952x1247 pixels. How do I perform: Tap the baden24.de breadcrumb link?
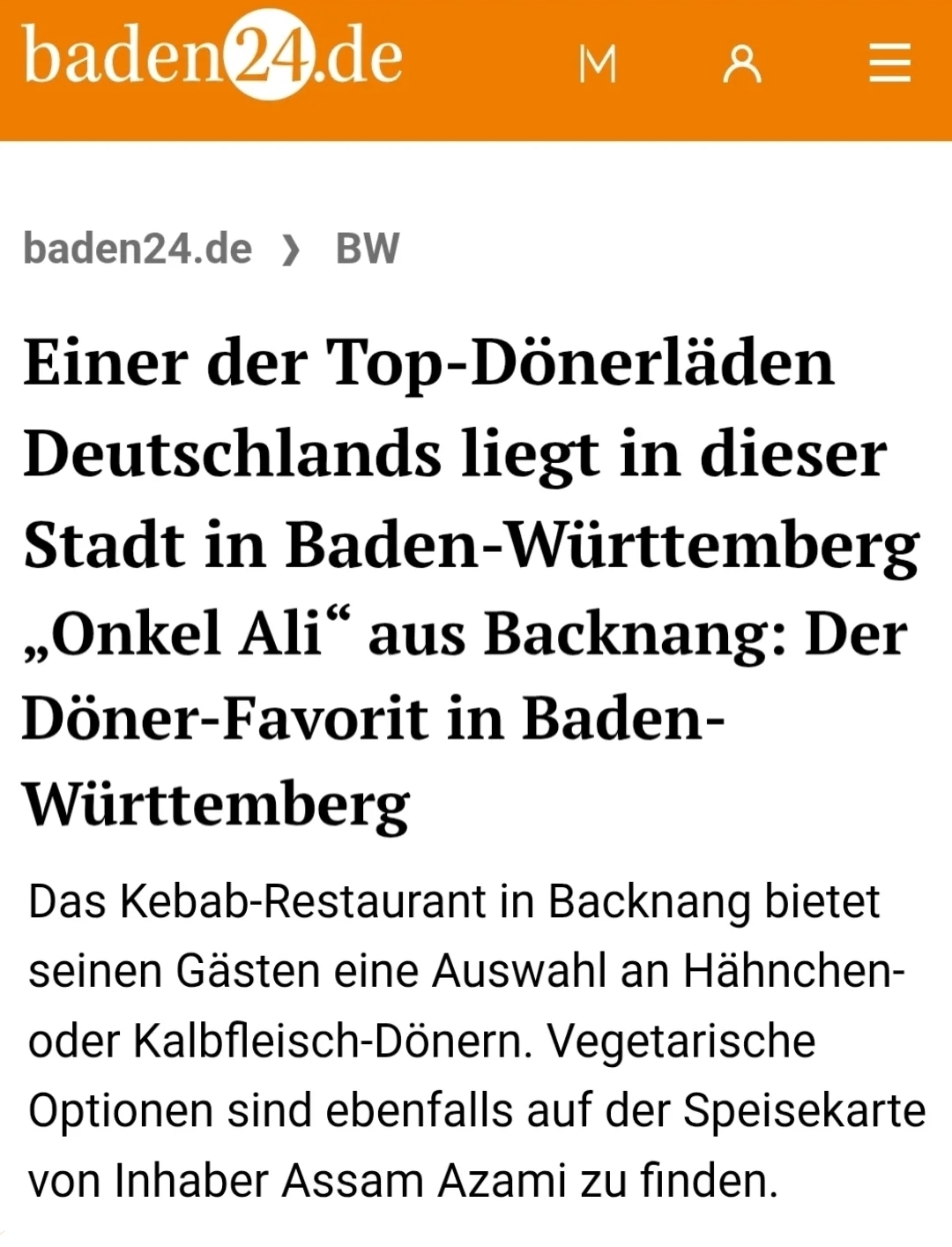(138, 249)
